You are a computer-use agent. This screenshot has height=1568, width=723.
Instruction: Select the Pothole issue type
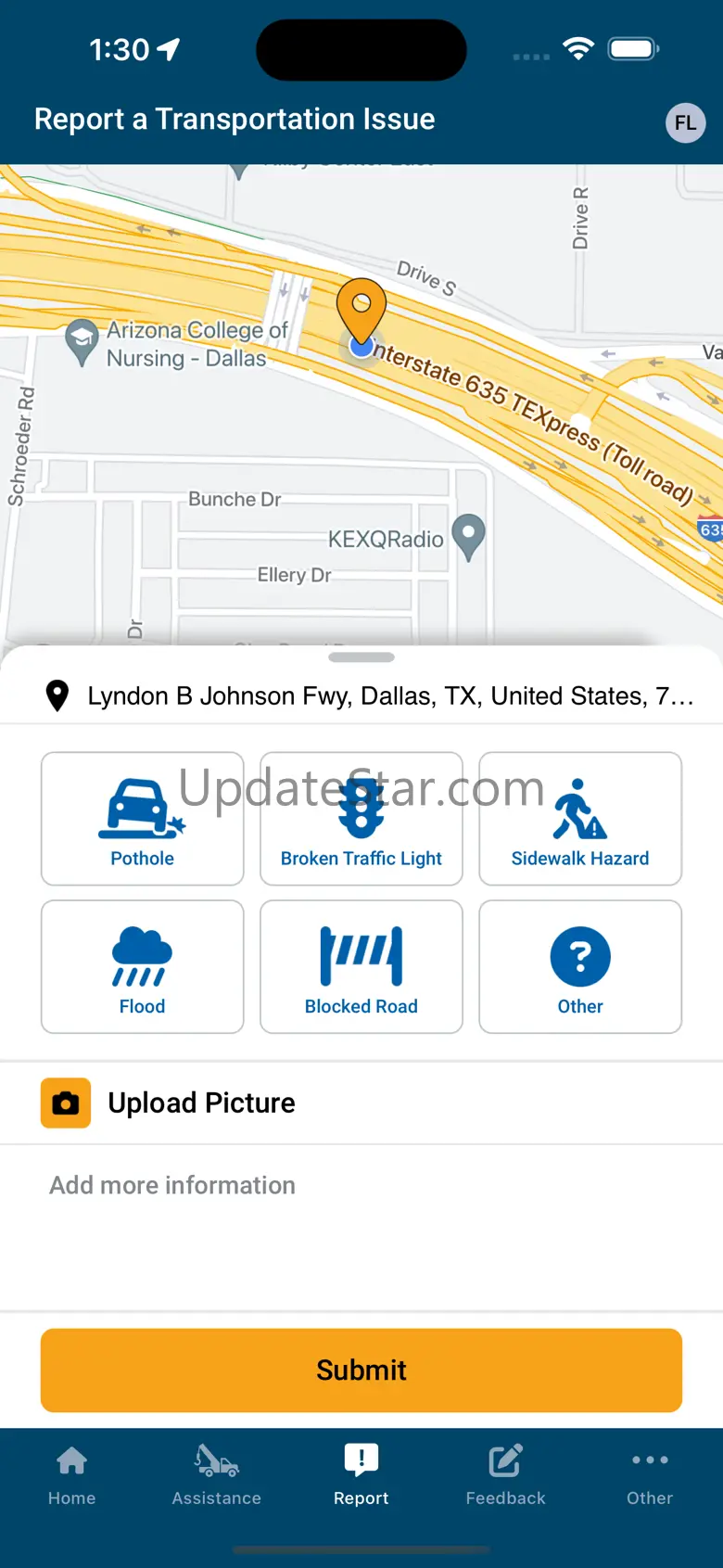[x=143, y=819]
